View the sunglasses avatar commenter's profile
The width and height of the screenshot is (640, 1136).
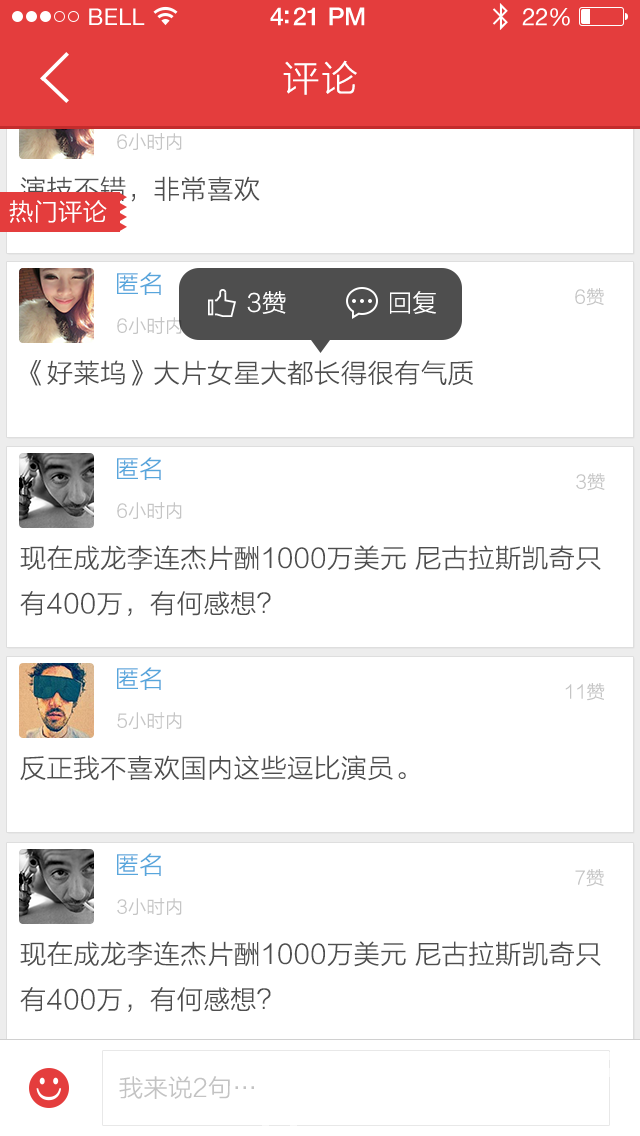pos(56,700)
